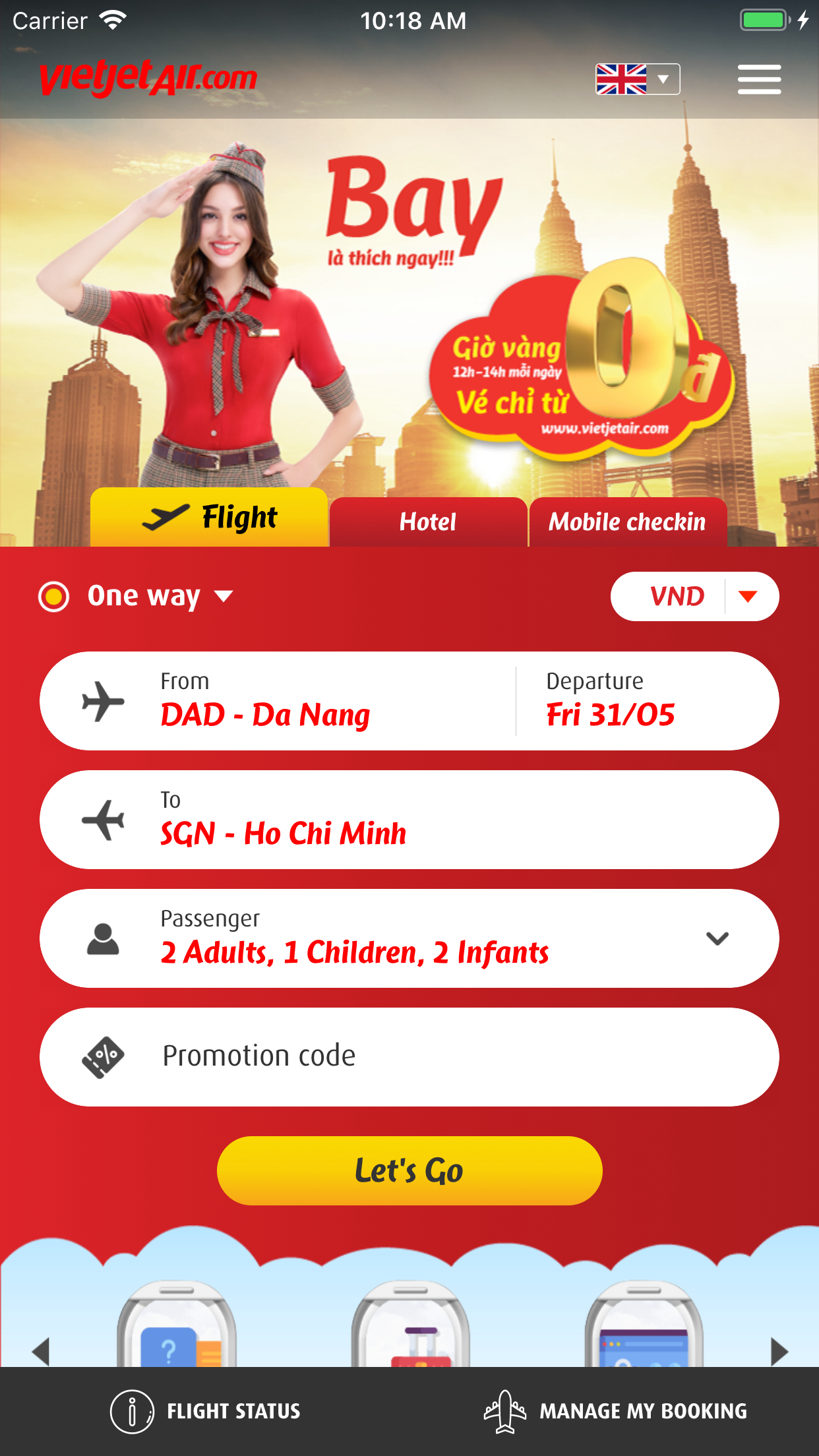Open the VND currency dropdown
819x1456 pixels.
pos(694,596)
